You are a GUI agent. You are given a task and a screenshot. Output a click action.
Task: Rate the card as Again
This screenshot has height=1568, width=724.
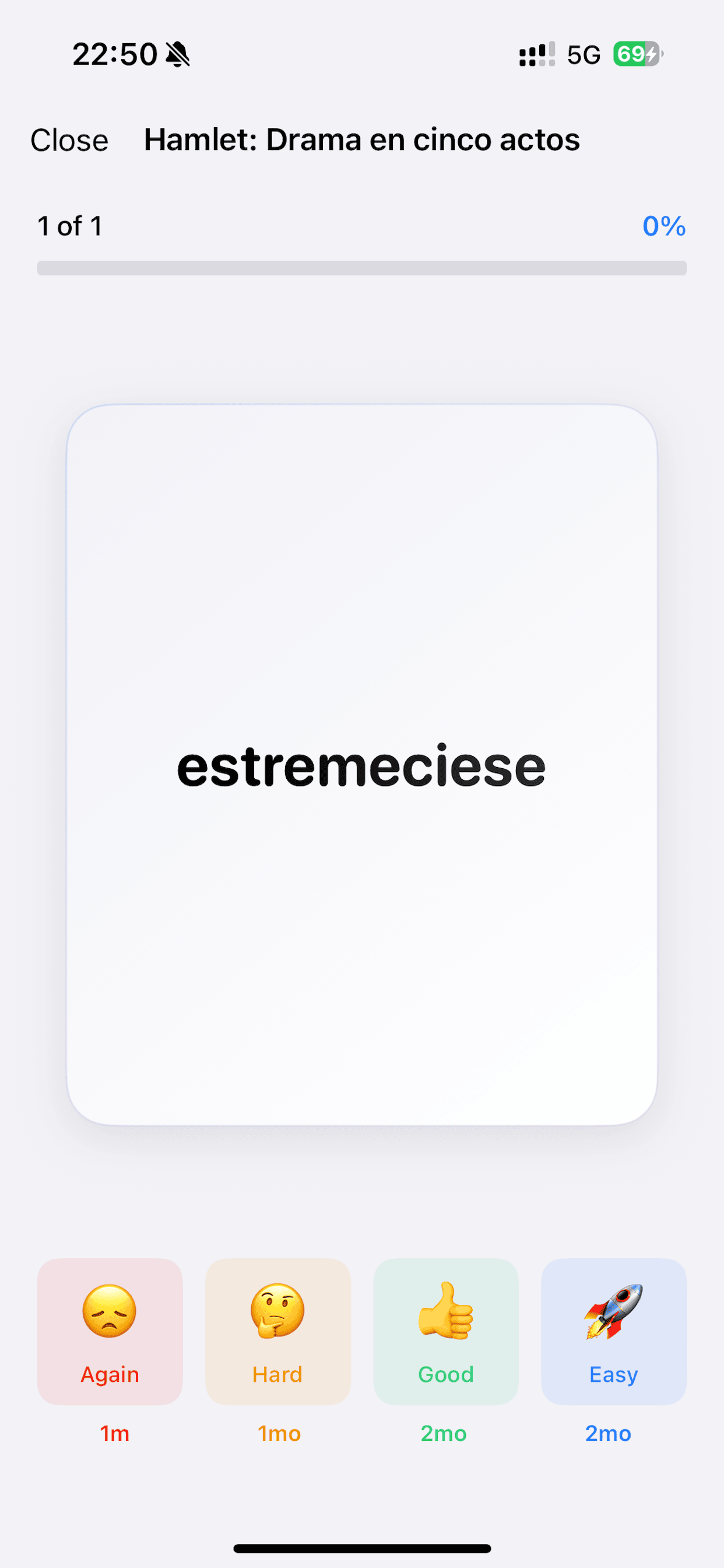point(110,1331)
